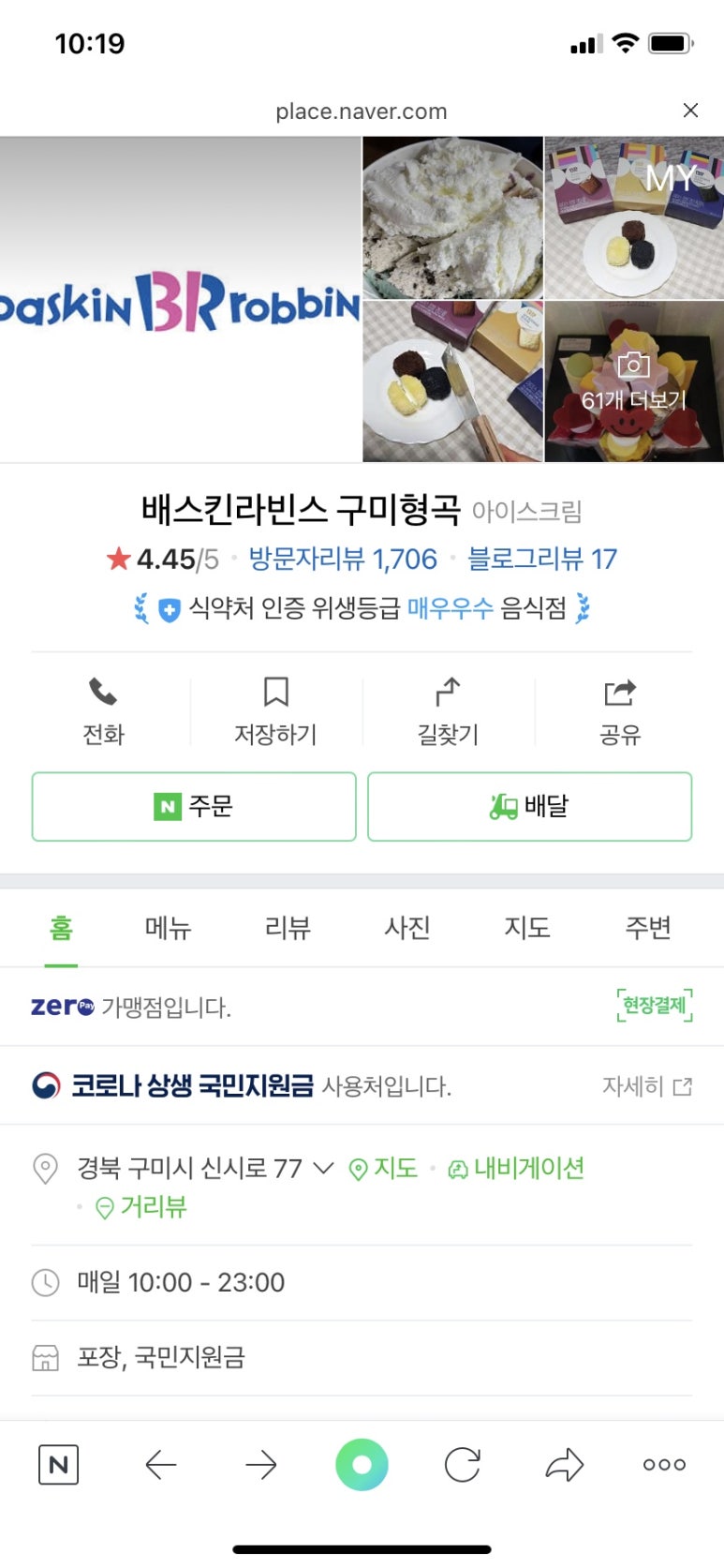This screenshot has width=724, height=1568.
Task: Close the place.naver.com page
Action: 690,111
